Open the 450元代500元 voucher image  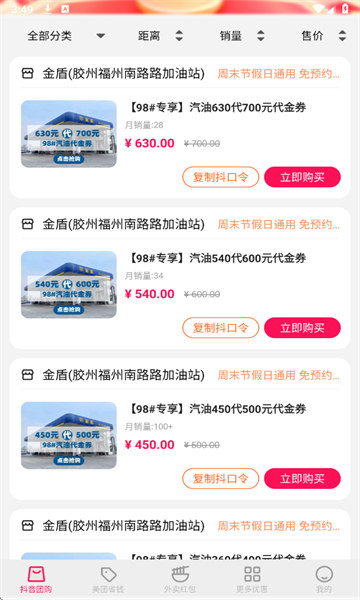point(69,435)
